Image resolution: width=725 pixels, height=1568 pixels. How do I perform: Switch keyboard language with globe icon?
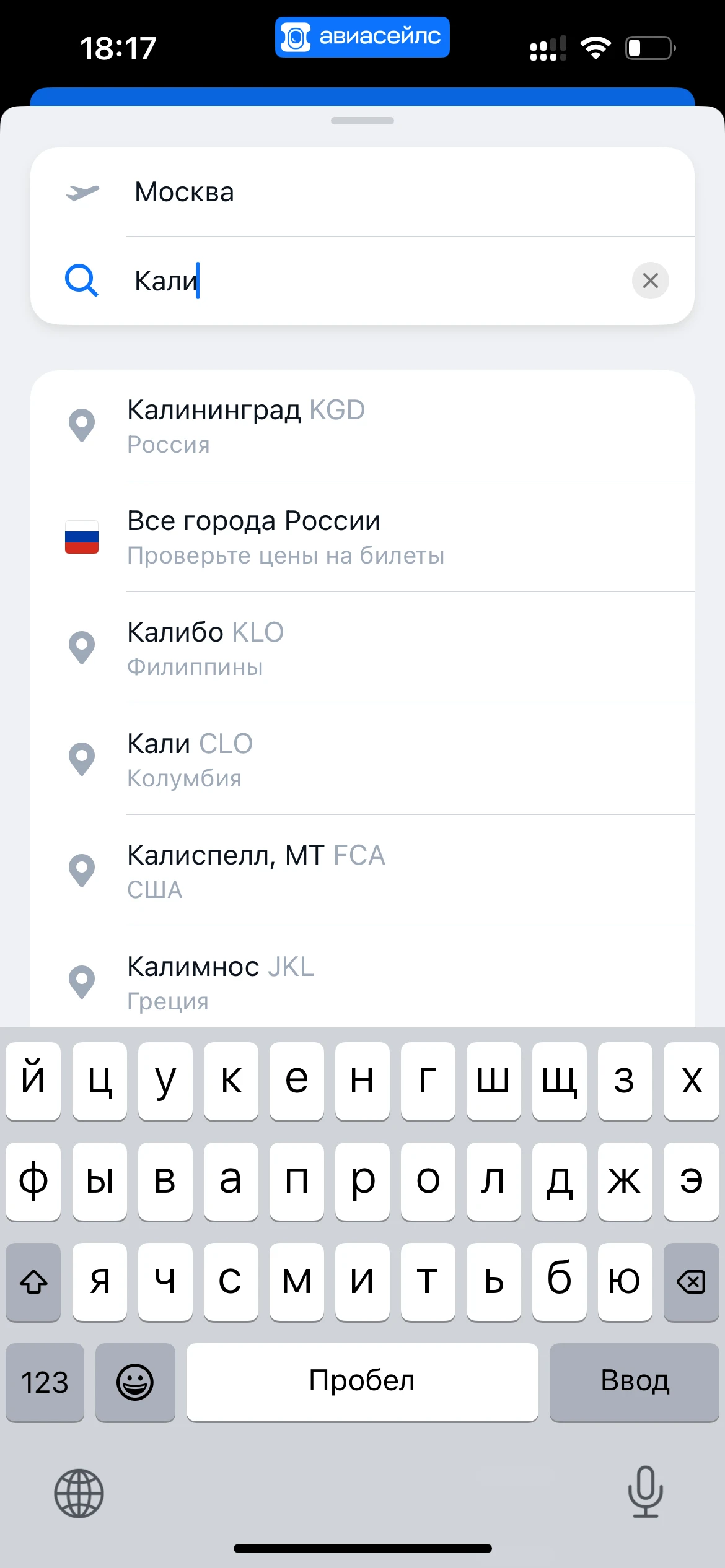tap(79, 1493)
